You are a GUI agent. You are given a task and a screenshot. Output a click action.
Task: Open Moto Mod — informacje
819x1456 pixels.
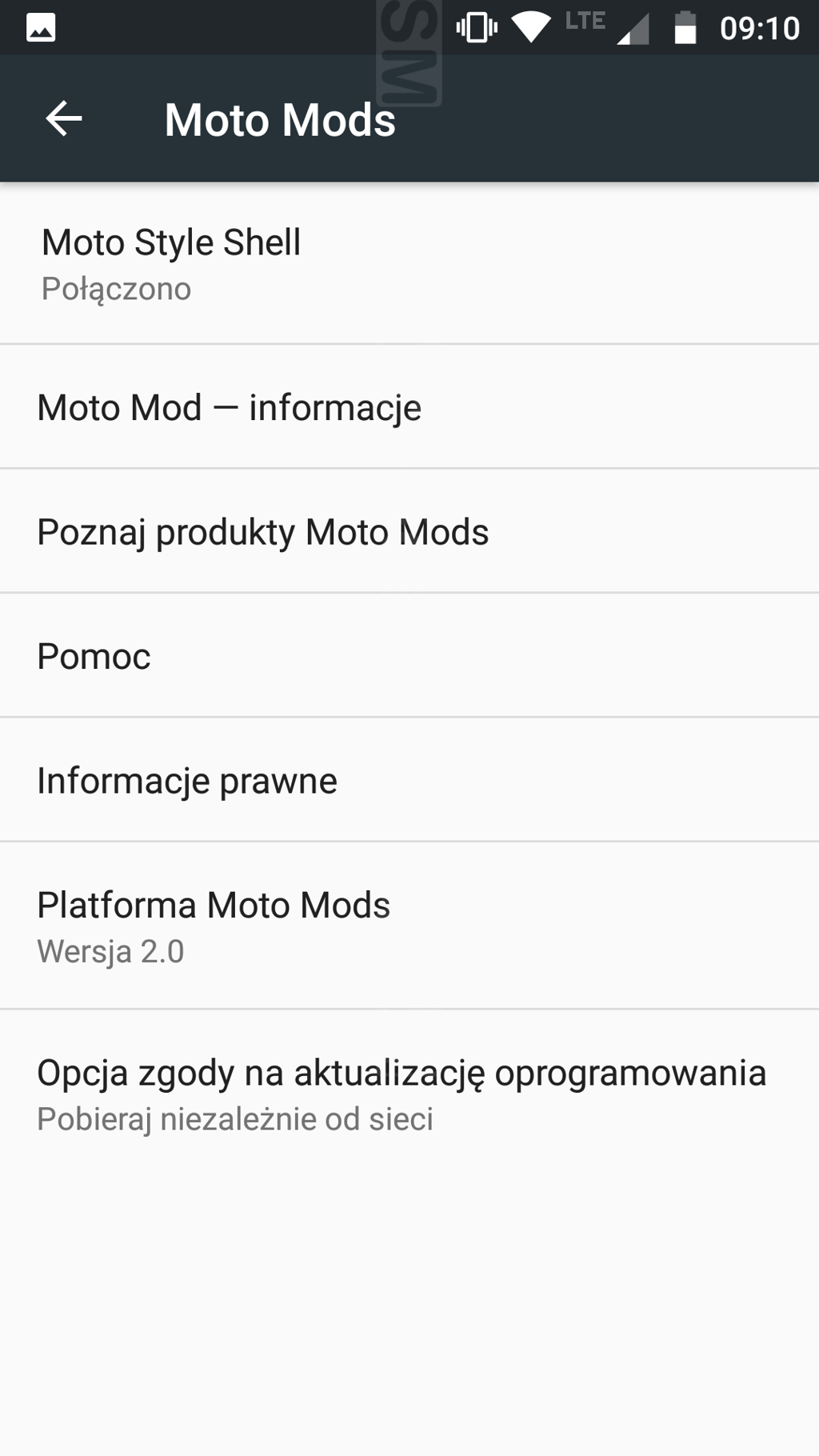[x=409, y=407]
